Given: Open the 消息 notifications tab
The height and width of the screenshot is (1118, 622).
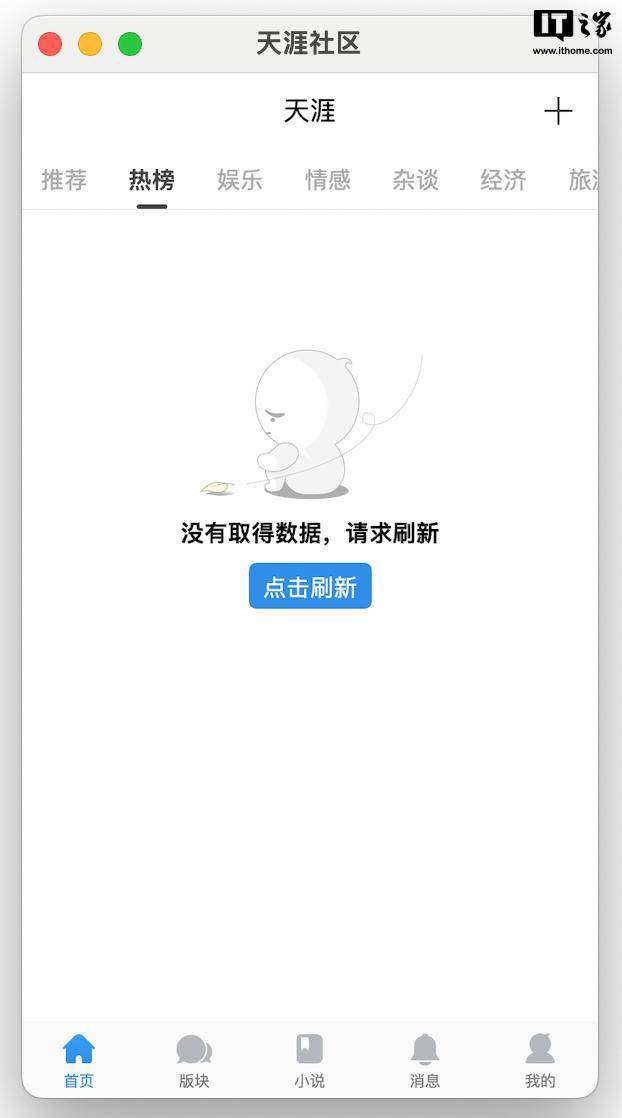Looking at the screenshot, I should point(425,1061).
